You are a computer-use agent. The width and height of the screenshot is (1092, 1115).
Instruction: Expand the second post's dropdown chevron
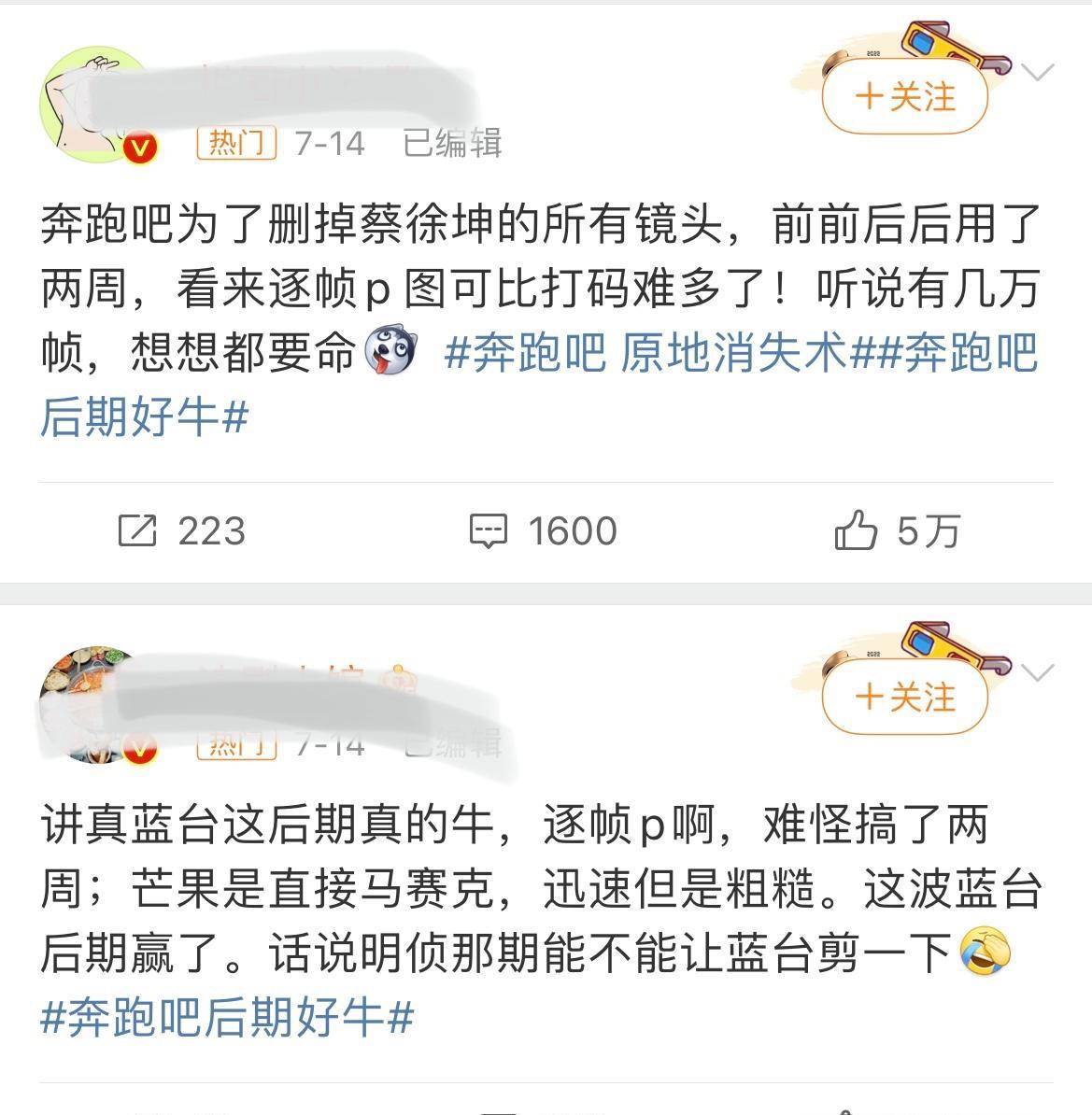click(1039, 671)
